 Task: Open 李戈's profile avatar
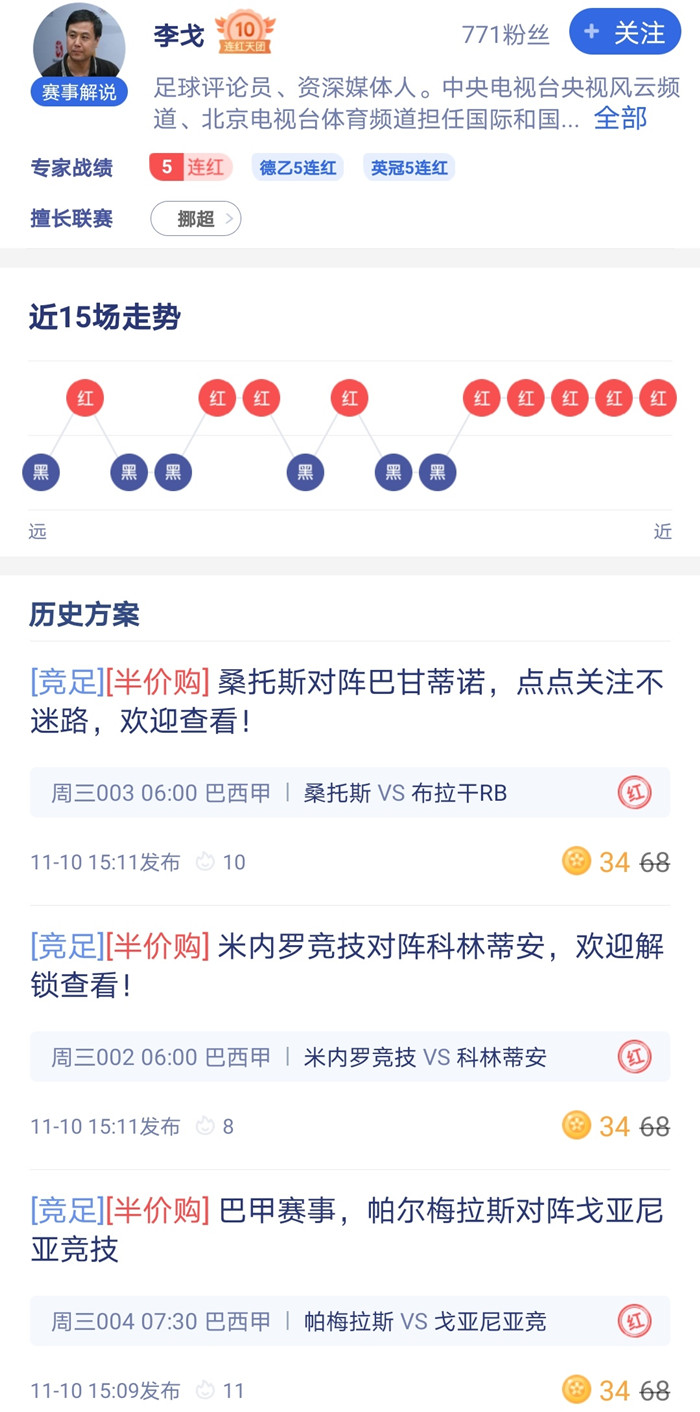tap(78, 48)
